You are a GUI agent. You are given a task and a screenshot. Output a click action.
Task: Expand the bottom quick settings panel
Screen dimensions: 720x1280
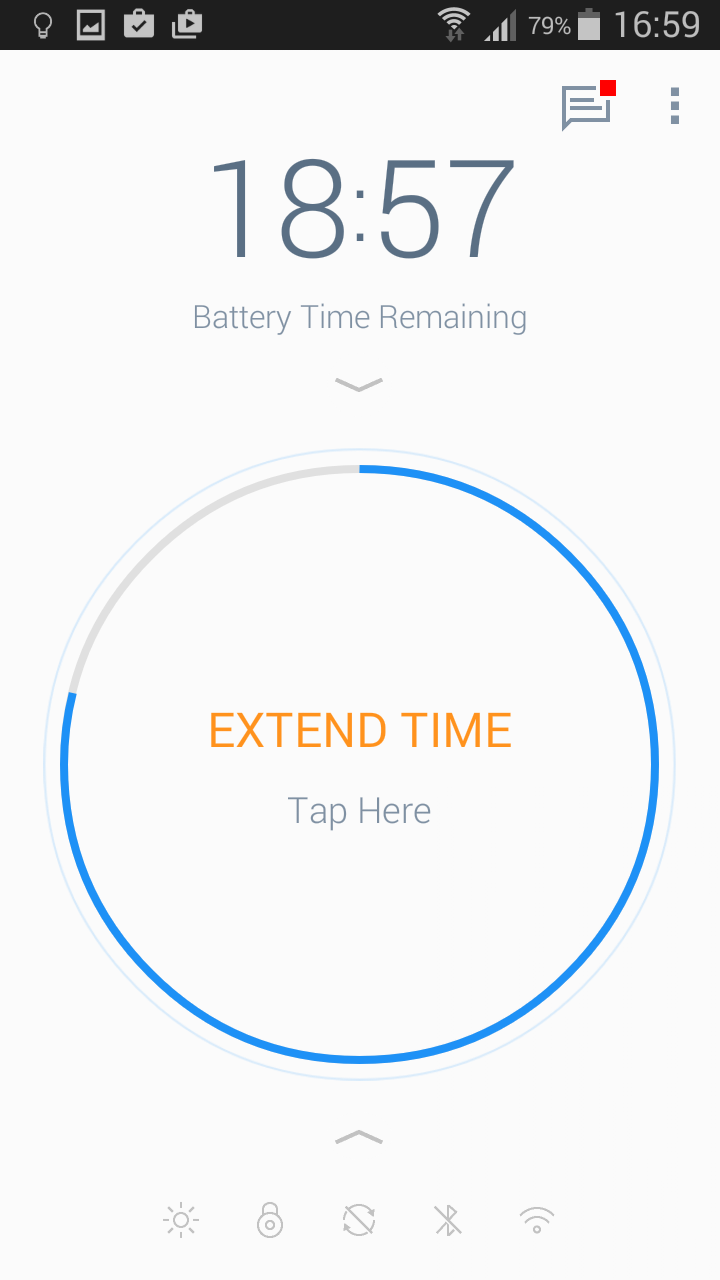359,1137
